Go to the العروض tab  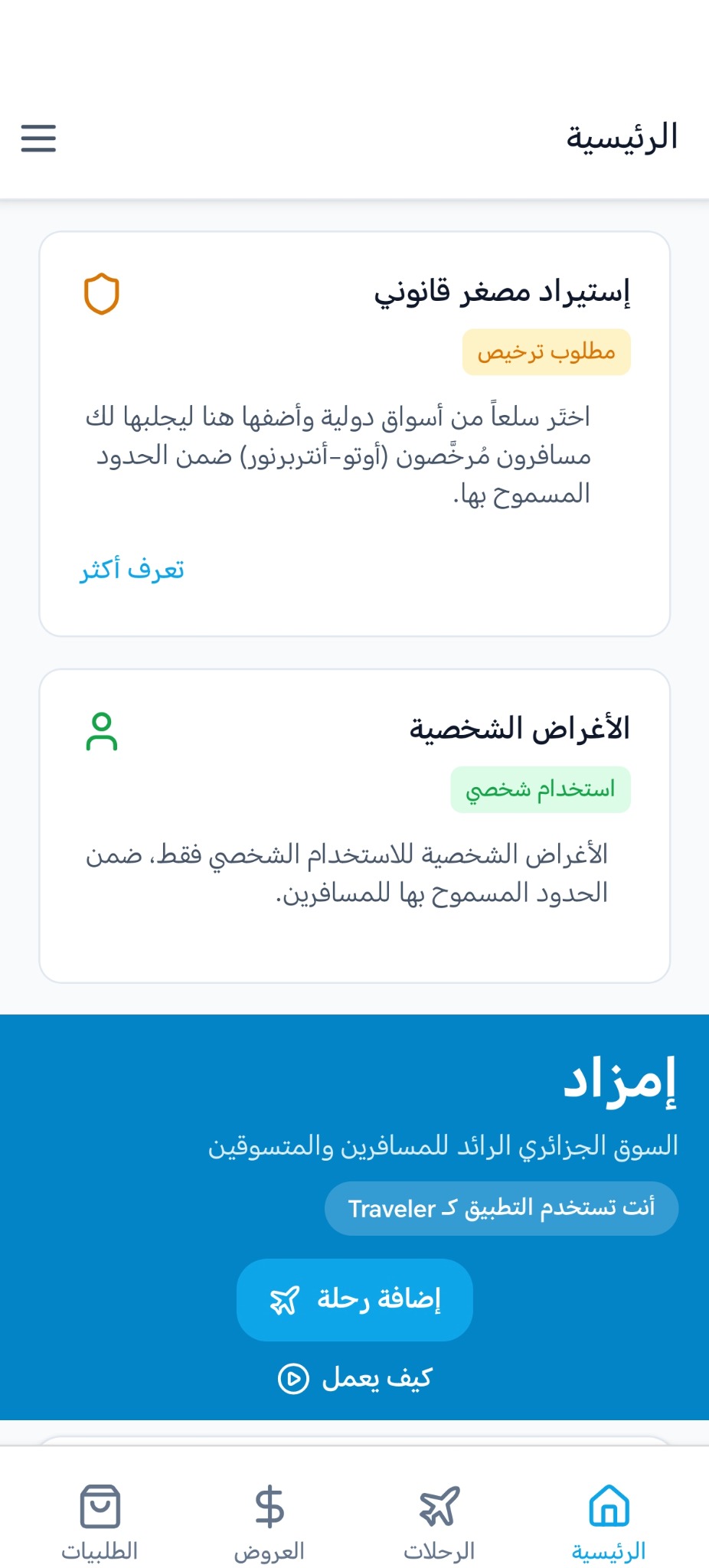270,1521
